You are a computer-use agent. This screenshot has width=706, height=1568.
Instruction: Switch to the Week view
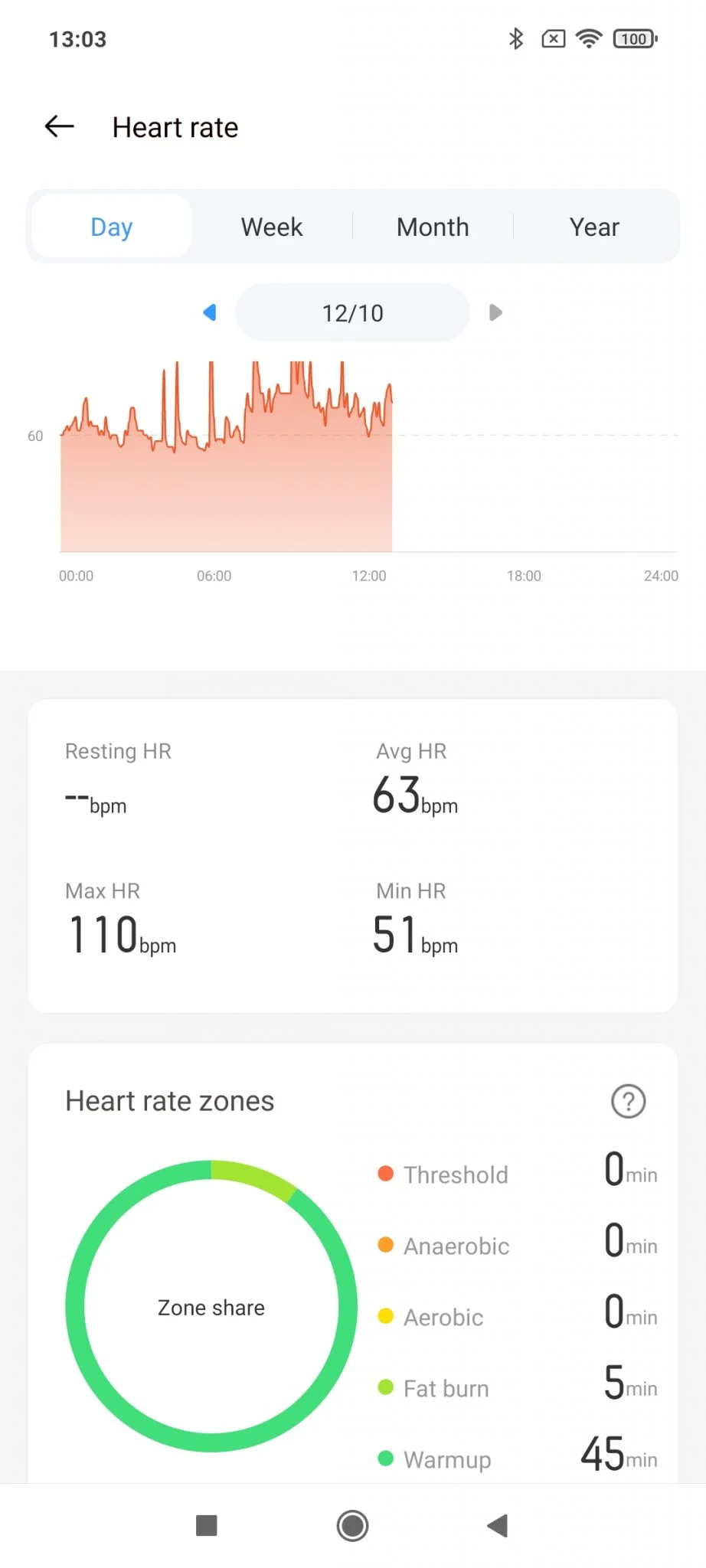(272, 227)
